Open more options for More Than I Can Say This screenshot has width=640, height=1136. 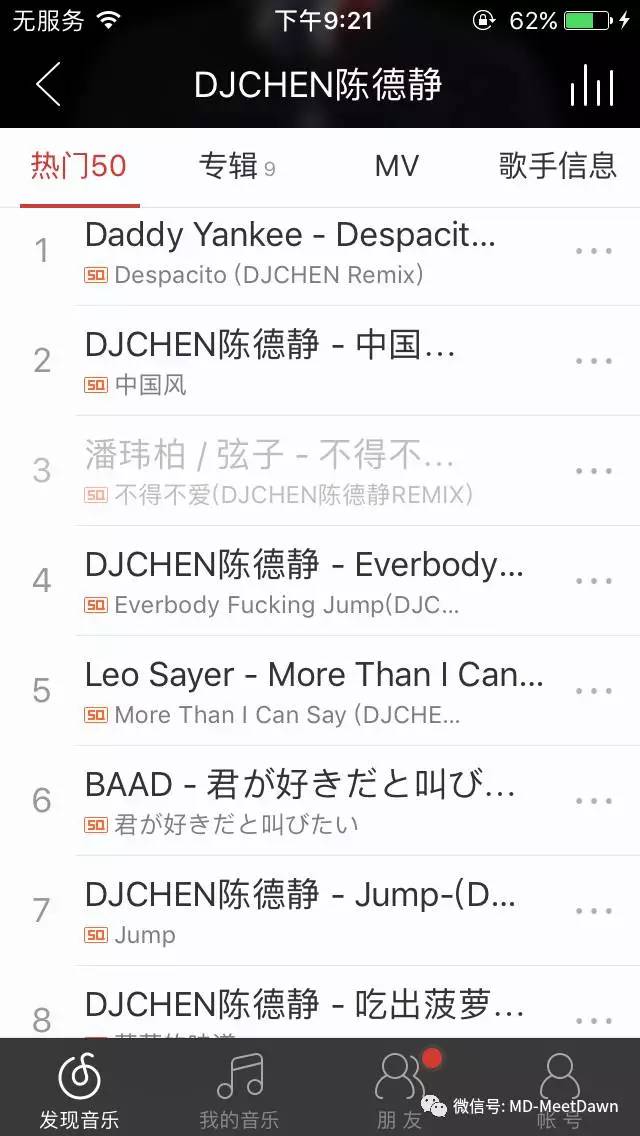click(x=594, y=691)
